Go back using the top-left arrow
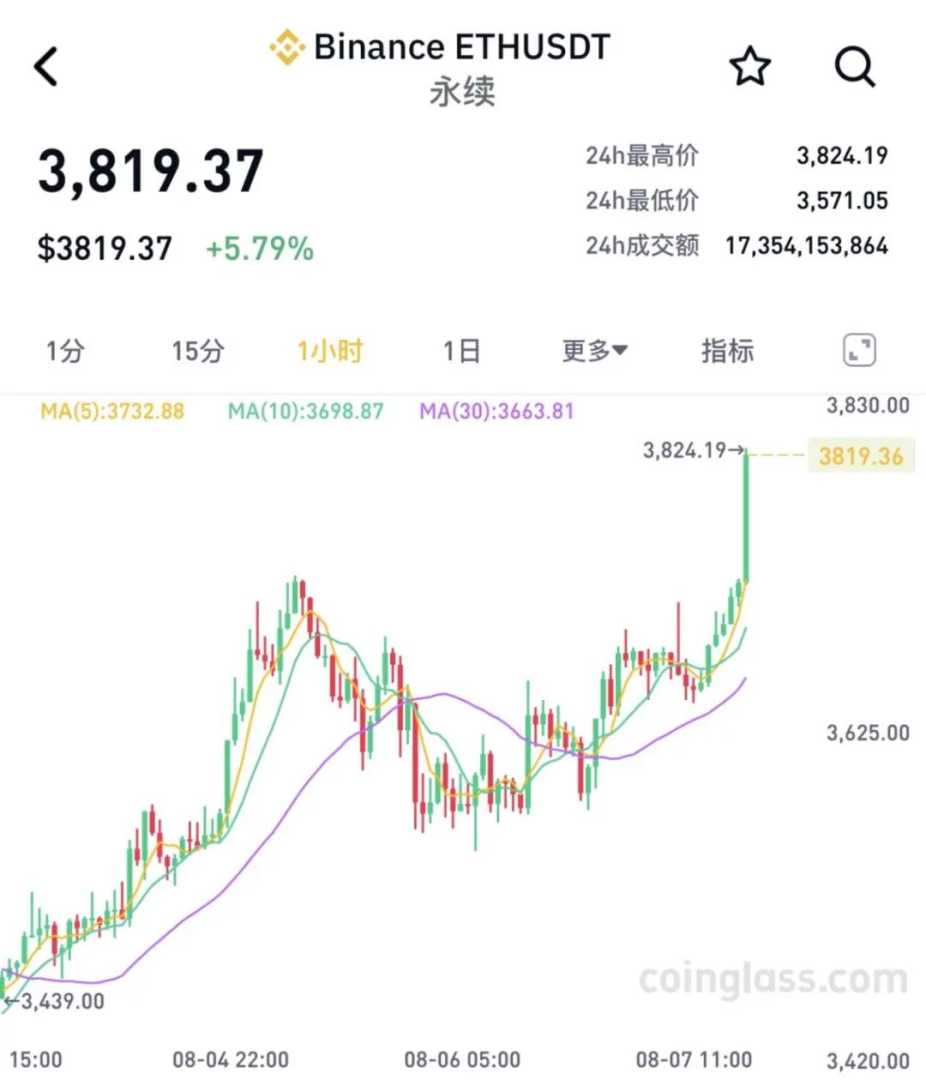926x1080 pixels. tap(47, 67)
